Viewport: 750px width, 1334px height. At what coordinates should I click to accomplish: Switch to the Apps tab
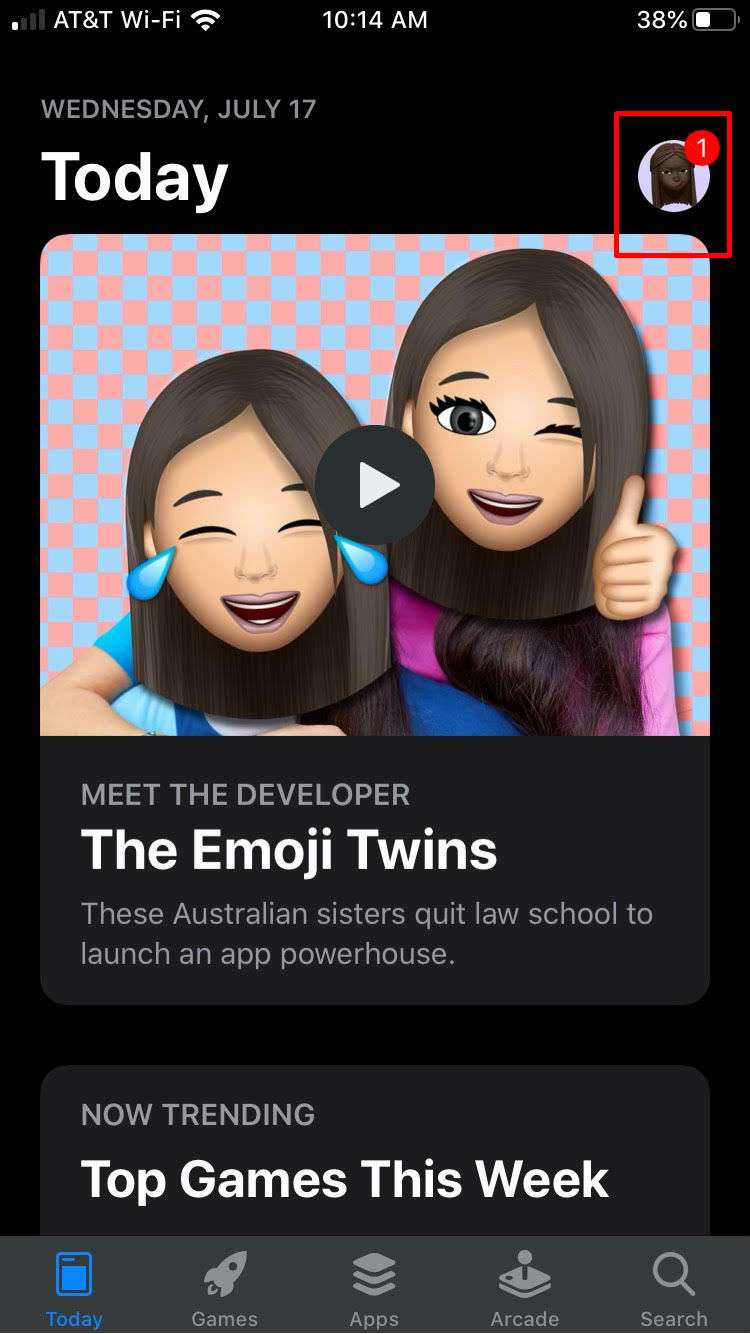(375, 1288)
